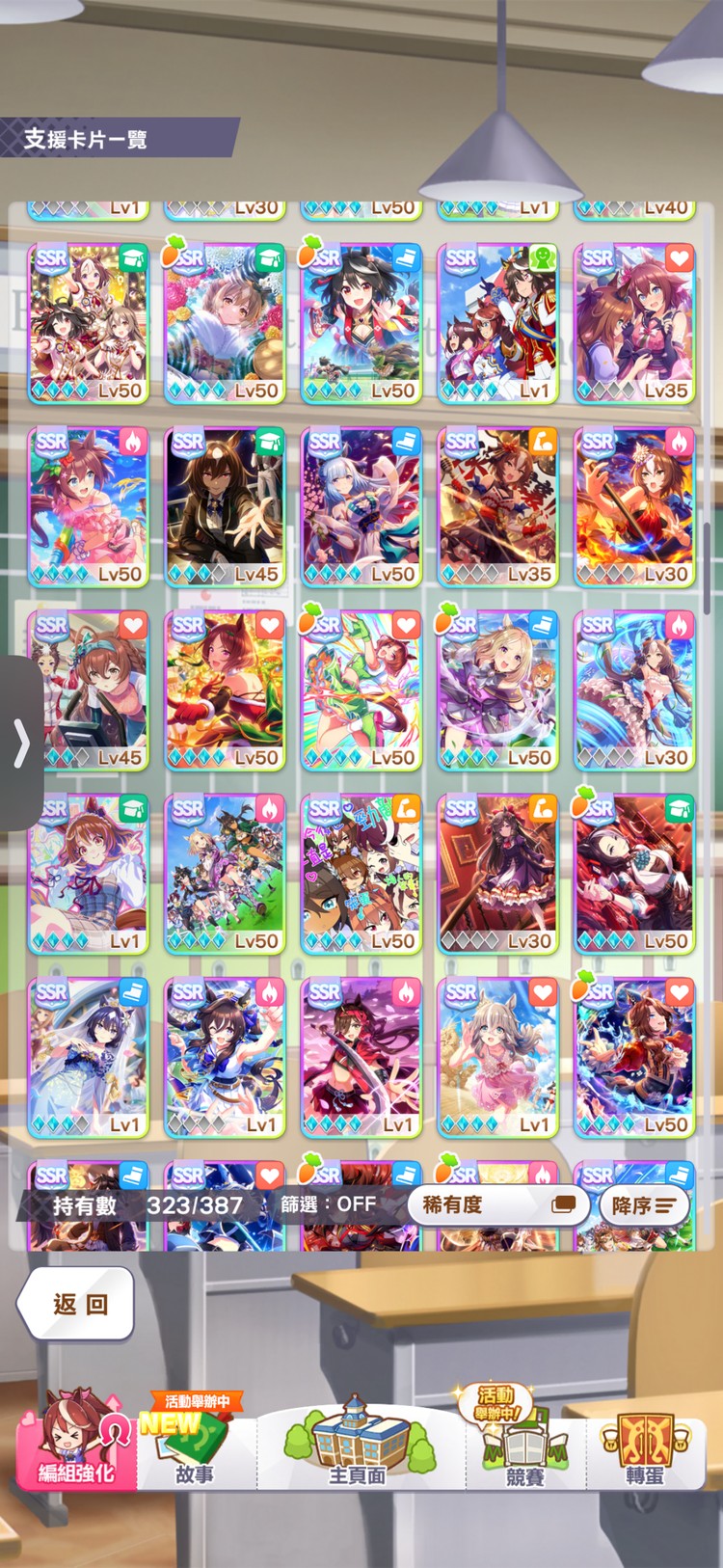Expand the side panel arrow
The width and height of the screenshot is (723, 1568).
(21, 743)
